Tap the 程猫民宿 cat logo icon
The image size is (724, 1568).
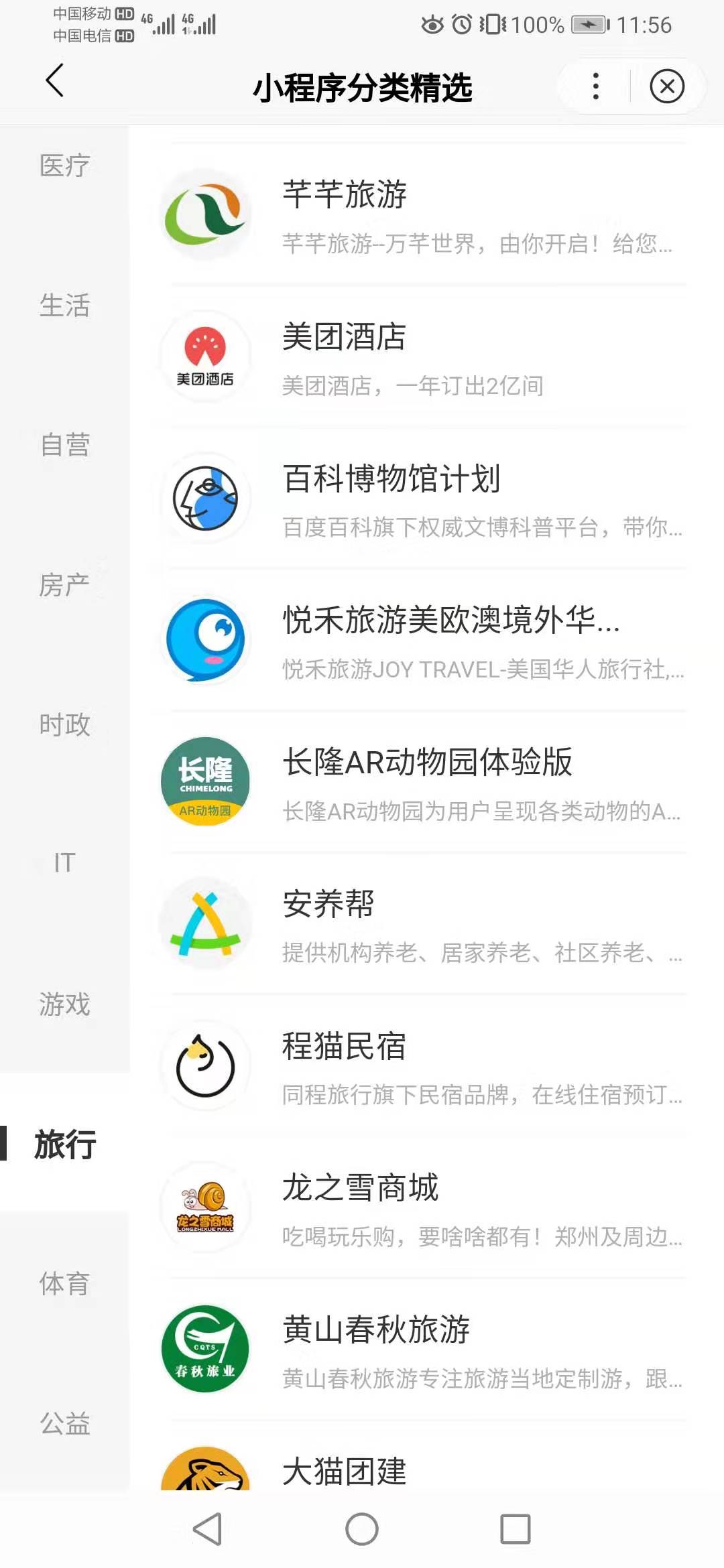[x=204, y=1065]
